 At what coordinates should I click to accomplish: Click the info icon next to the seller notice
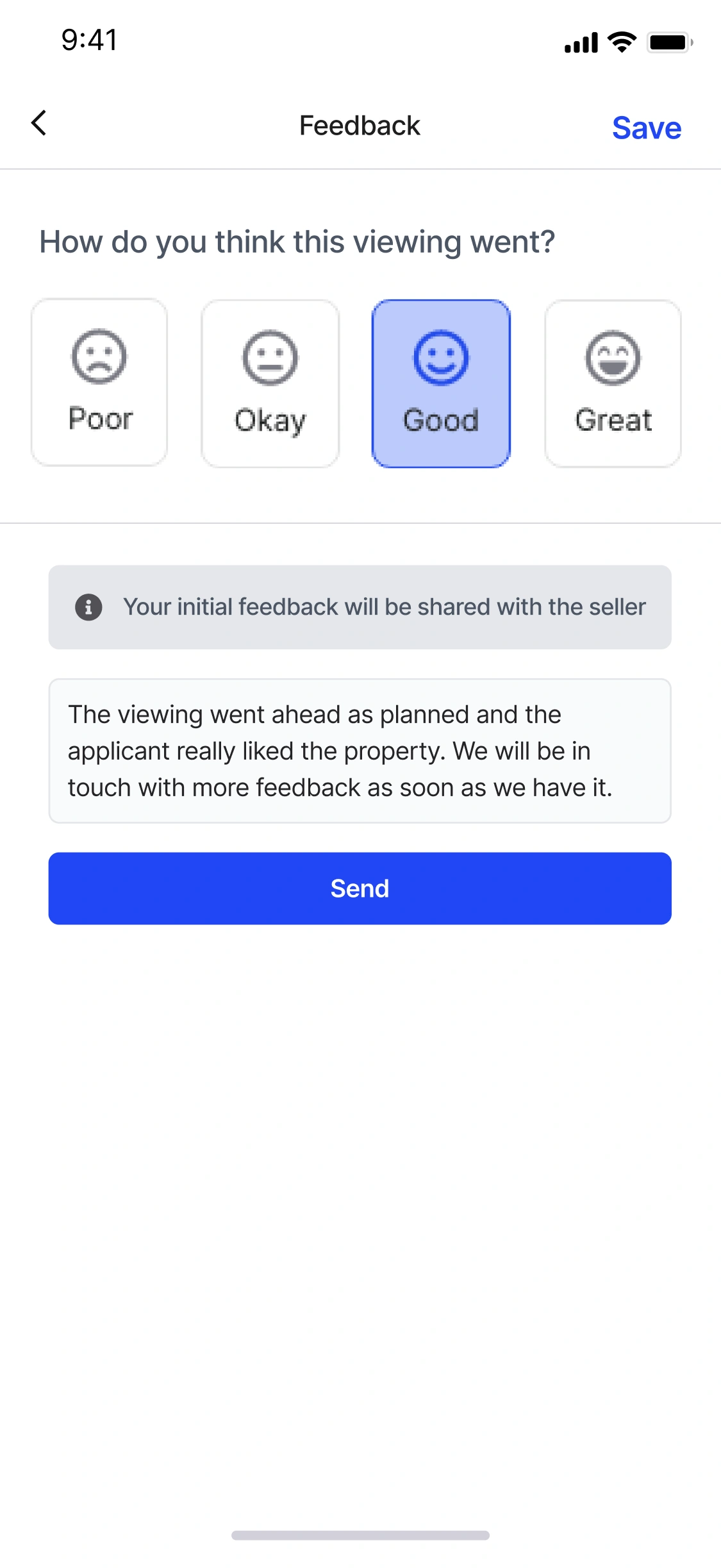click(x=88, y=607)
